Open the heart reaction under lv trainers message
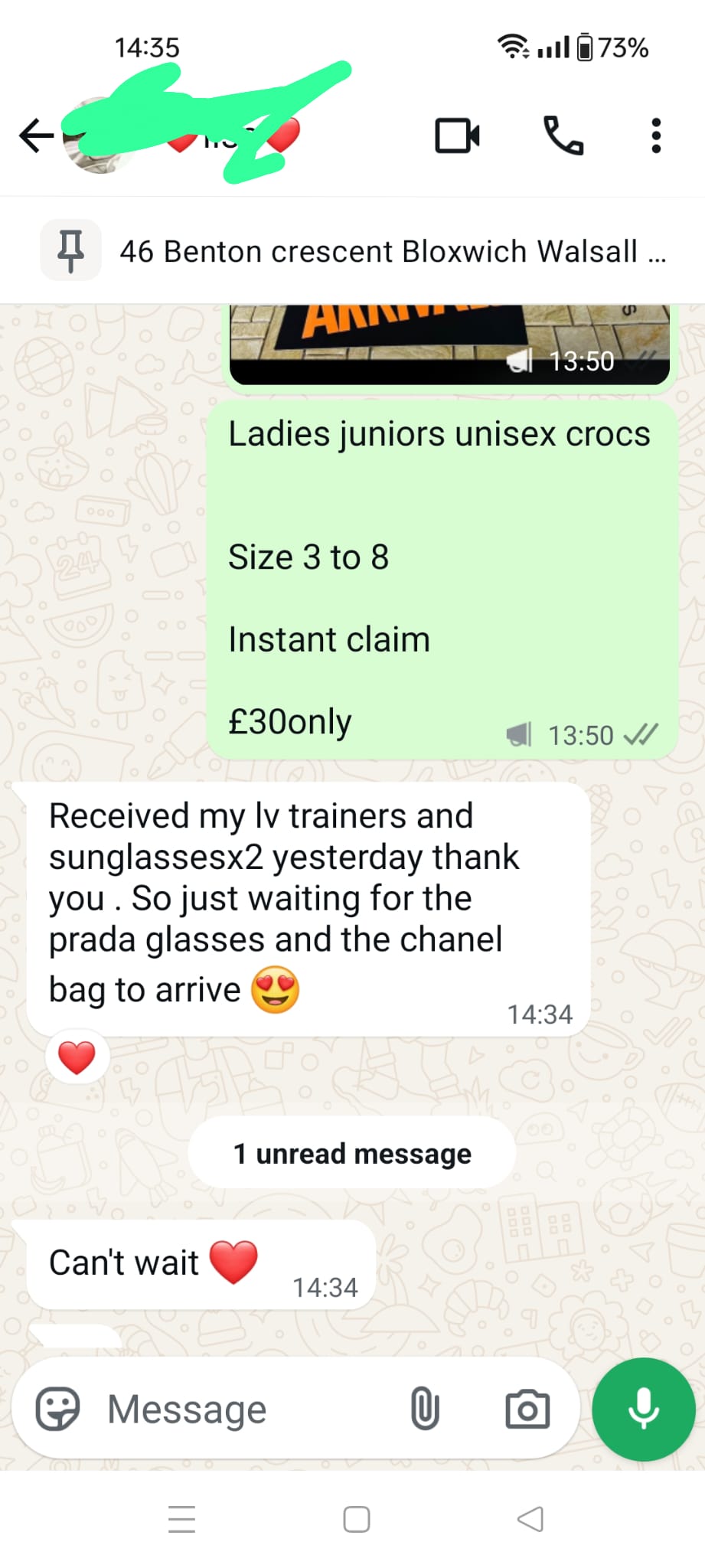This screenshot has width=705, height=1568. (77, 1058)
